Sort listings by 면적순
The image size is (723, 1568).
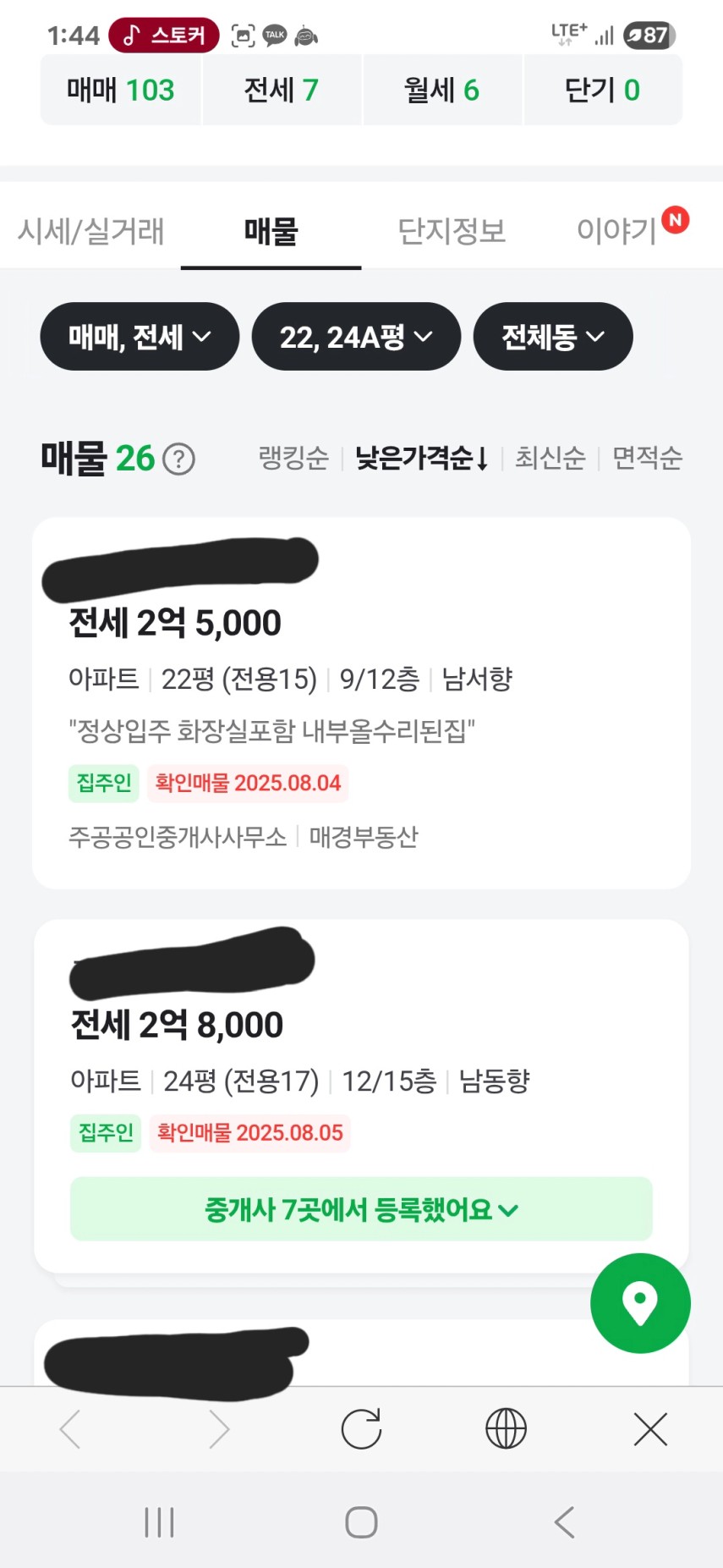point(648,458)
